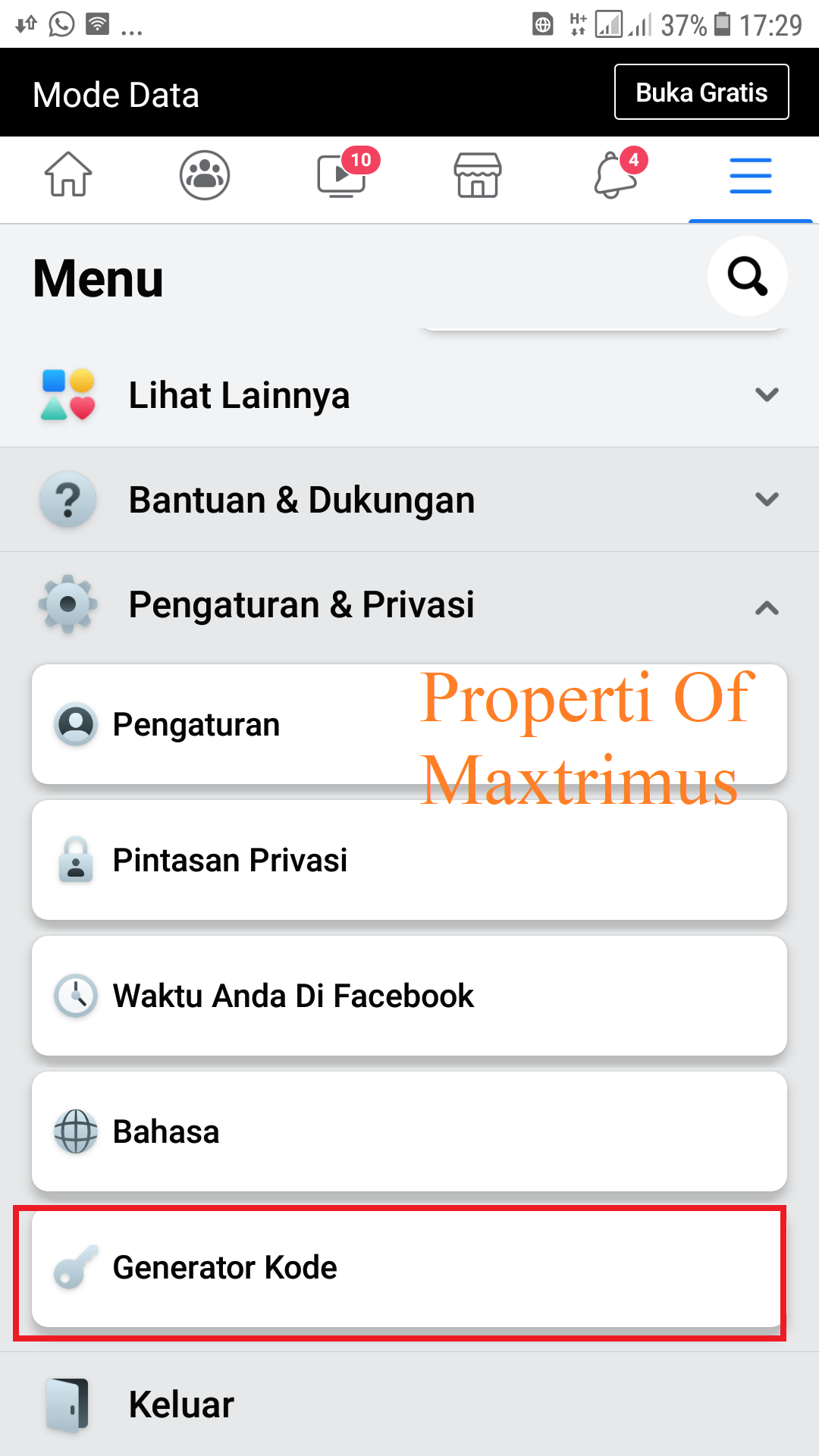Collapse Pengaturan & Privasi section
The image size is (819, 1456).
(409, 605)
